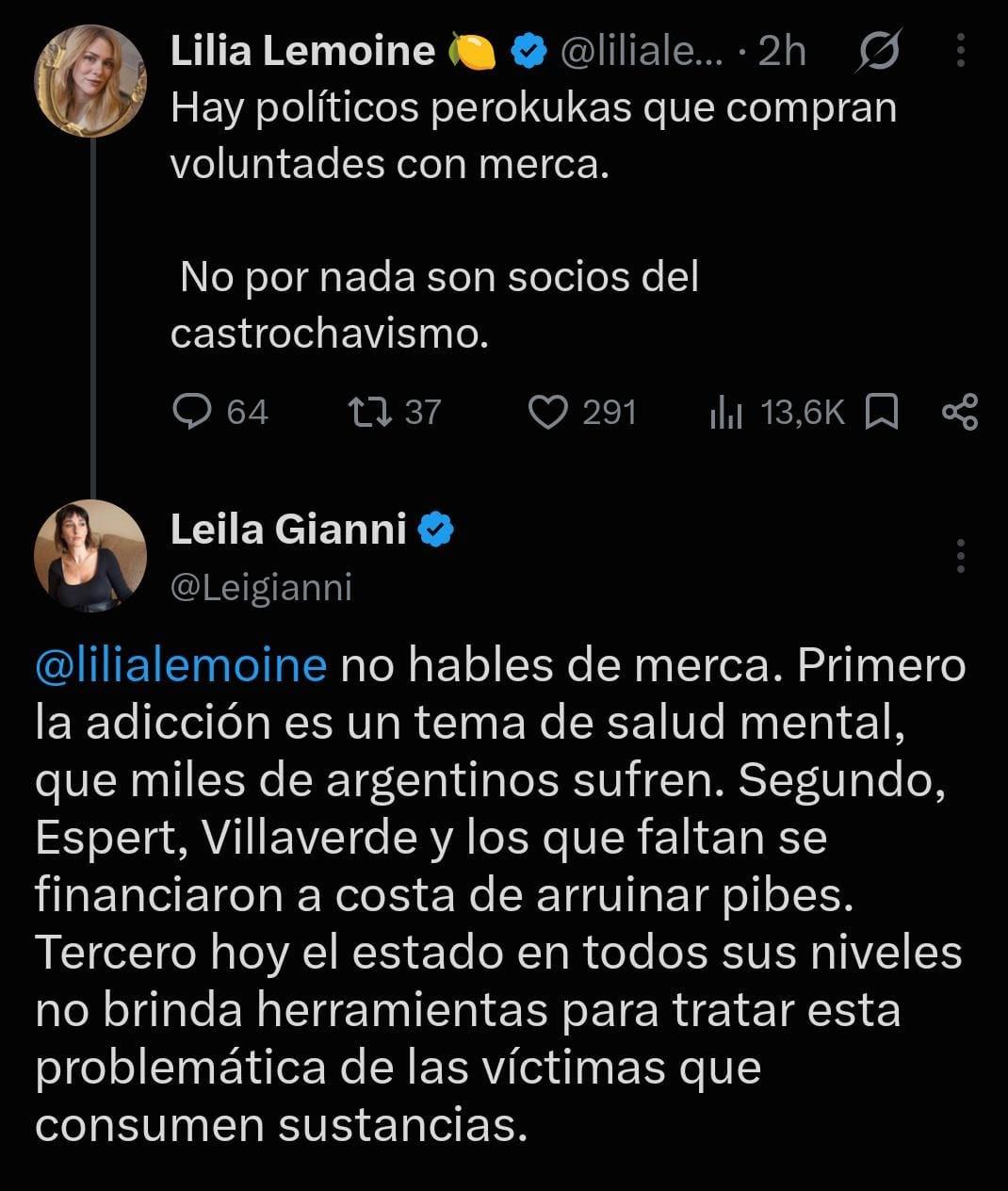
Task: Bookmark Lilia Lemoine's post
Action: 882,413
